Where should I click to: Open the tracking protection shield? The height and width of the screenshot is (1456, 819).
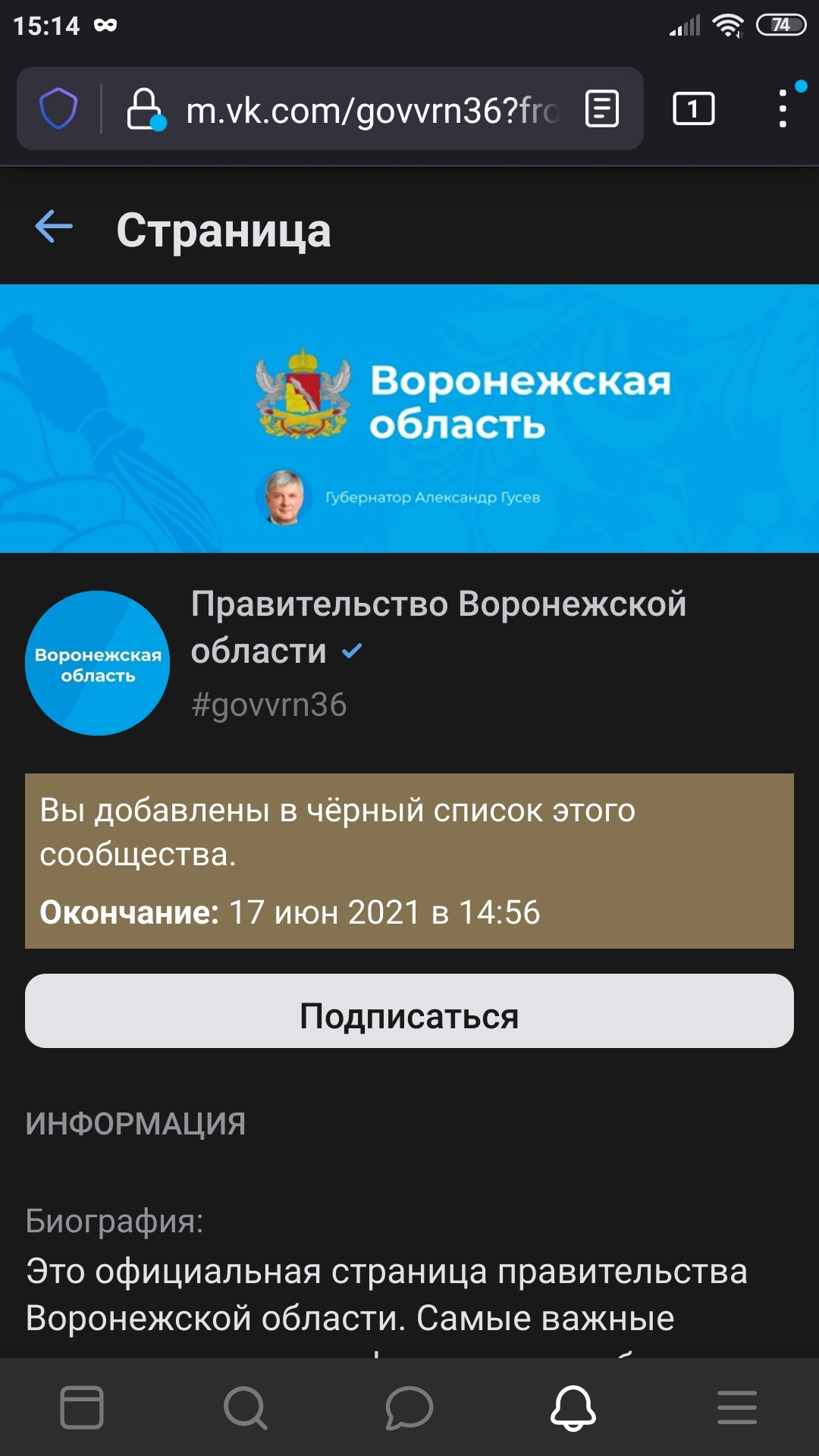(x=58, y=108)
